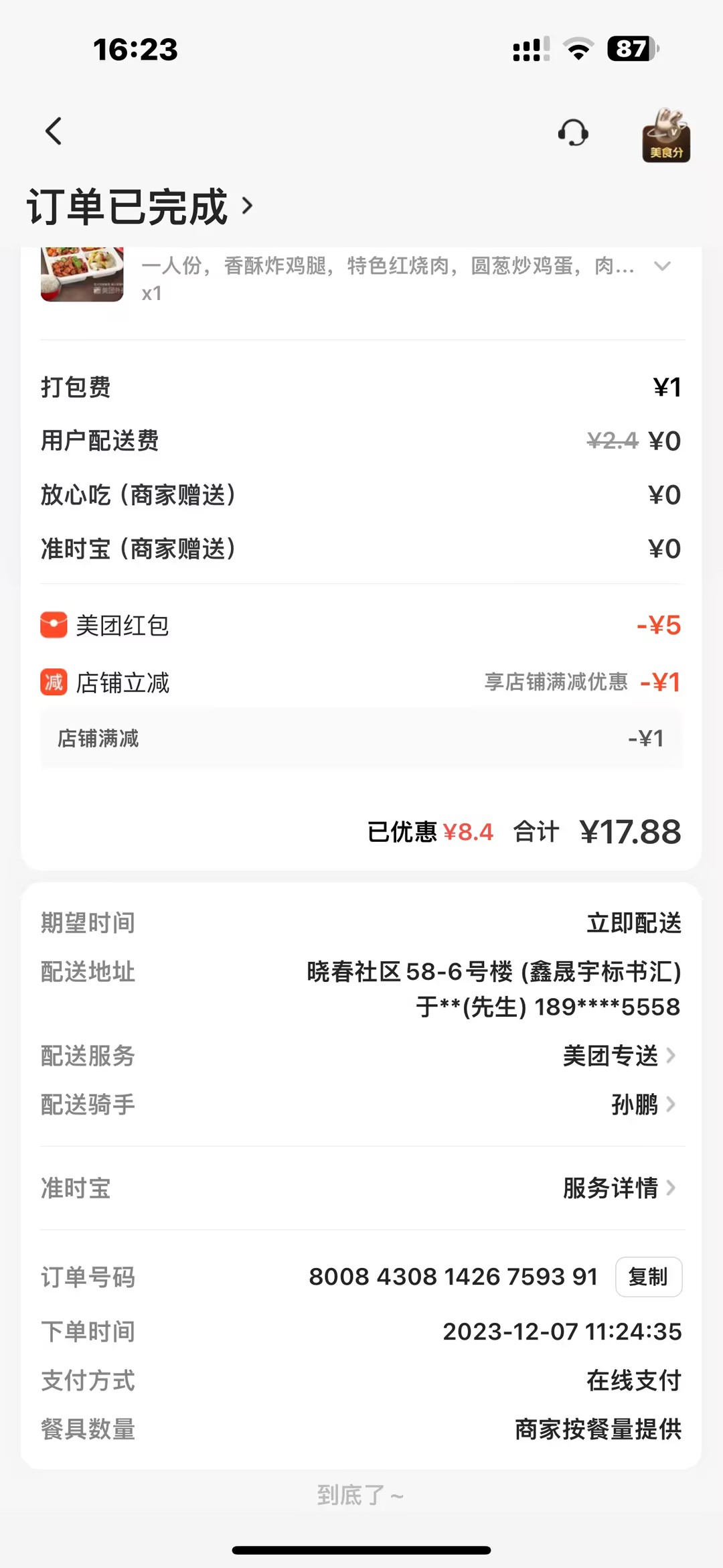Open the ordered meal thumbnail

(82, 275)
